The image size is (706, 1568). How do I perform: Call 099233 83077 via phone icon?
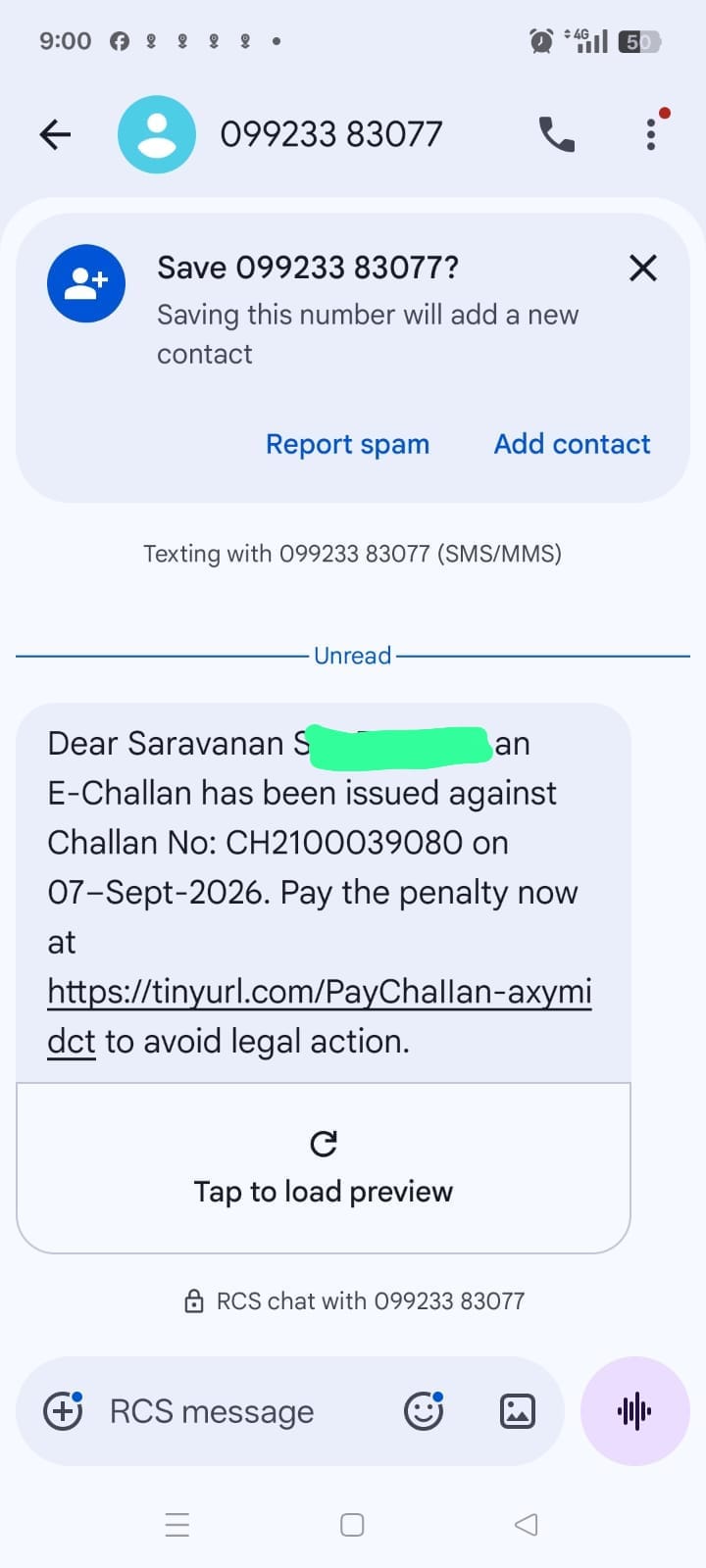point(557,134)
